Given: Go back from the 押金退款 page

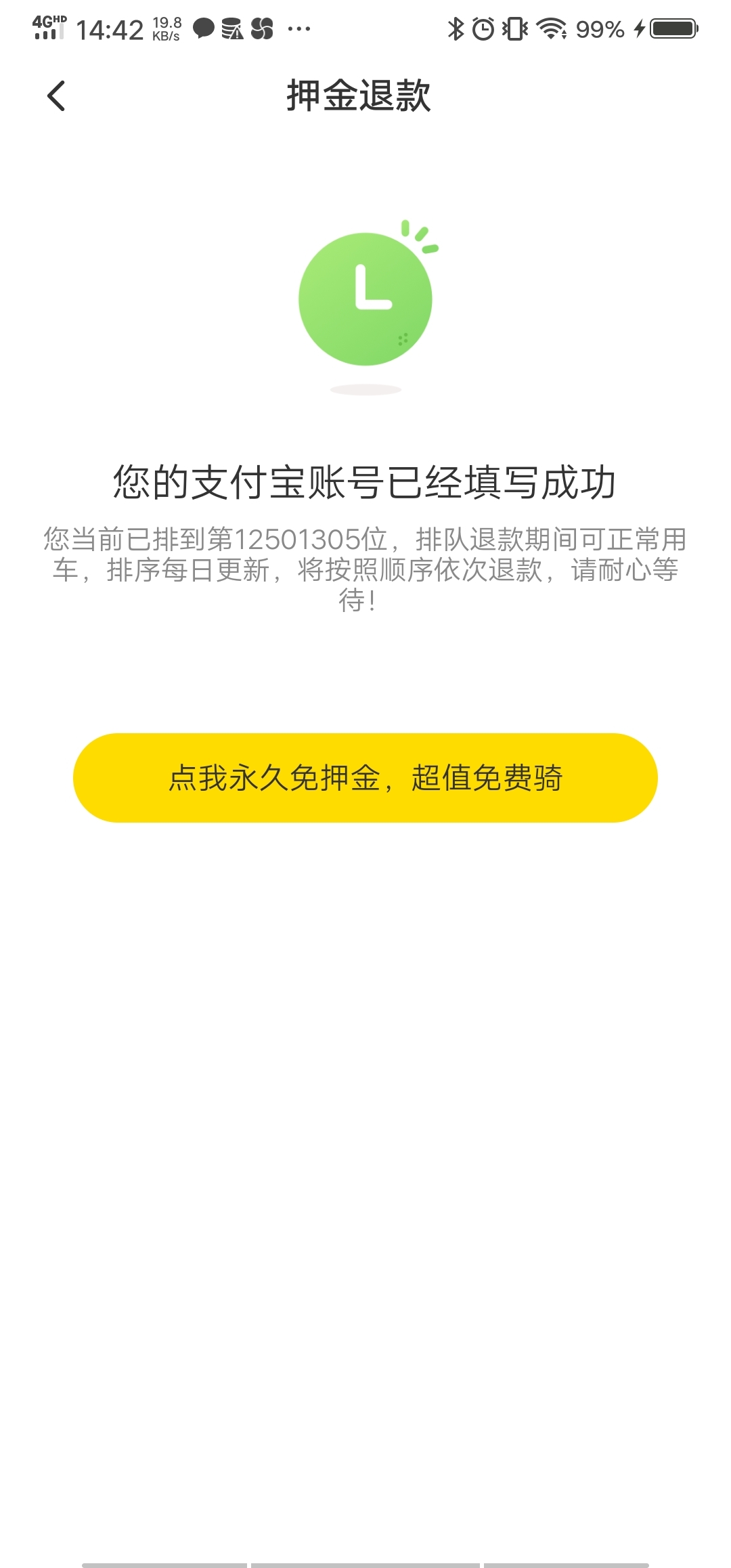Looking at the screenshot, I should [57, 95].
